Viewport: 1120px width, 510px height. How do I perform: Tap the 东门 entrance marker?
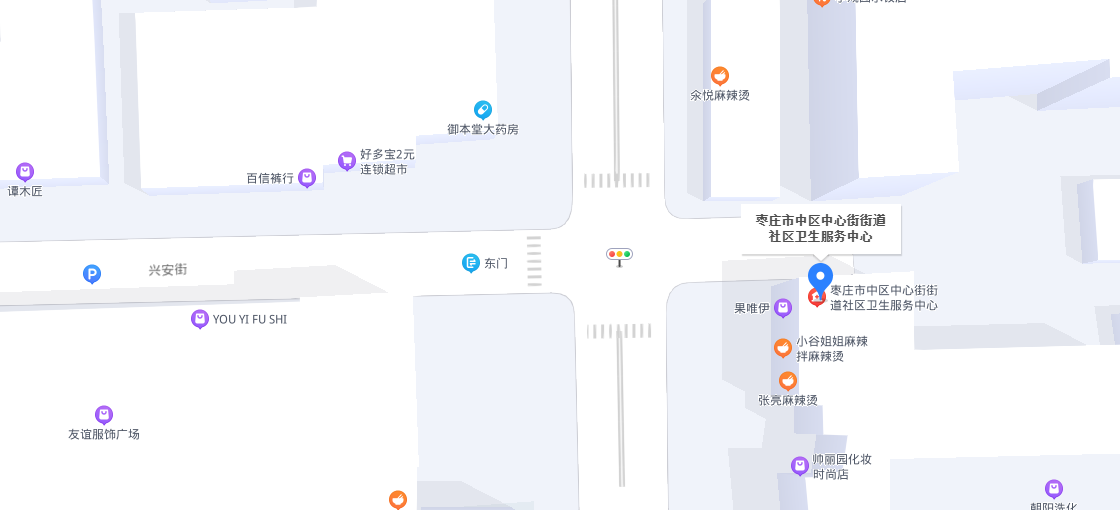(x=471, y=263)
